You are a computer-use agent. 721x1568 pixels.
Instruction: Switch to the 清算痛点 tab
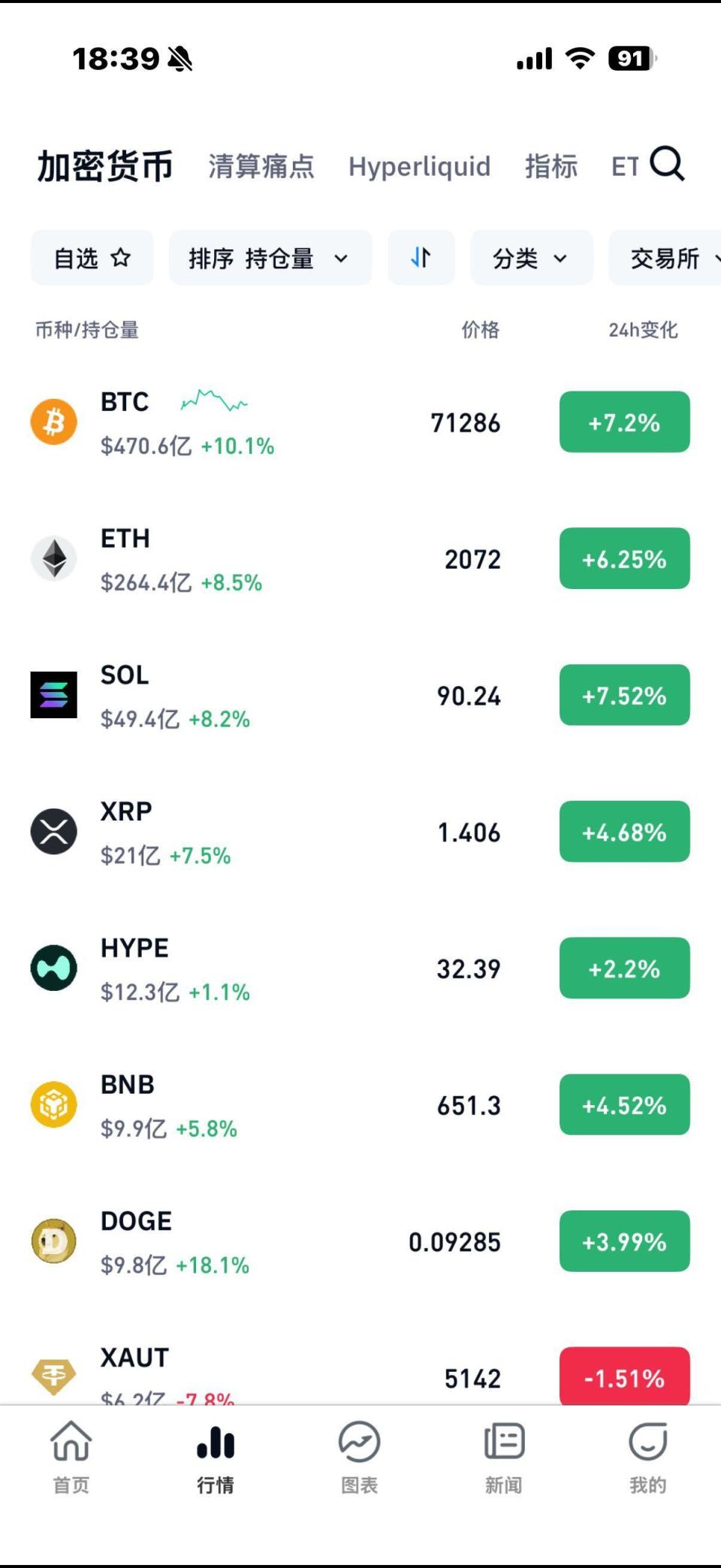(261, 166)
